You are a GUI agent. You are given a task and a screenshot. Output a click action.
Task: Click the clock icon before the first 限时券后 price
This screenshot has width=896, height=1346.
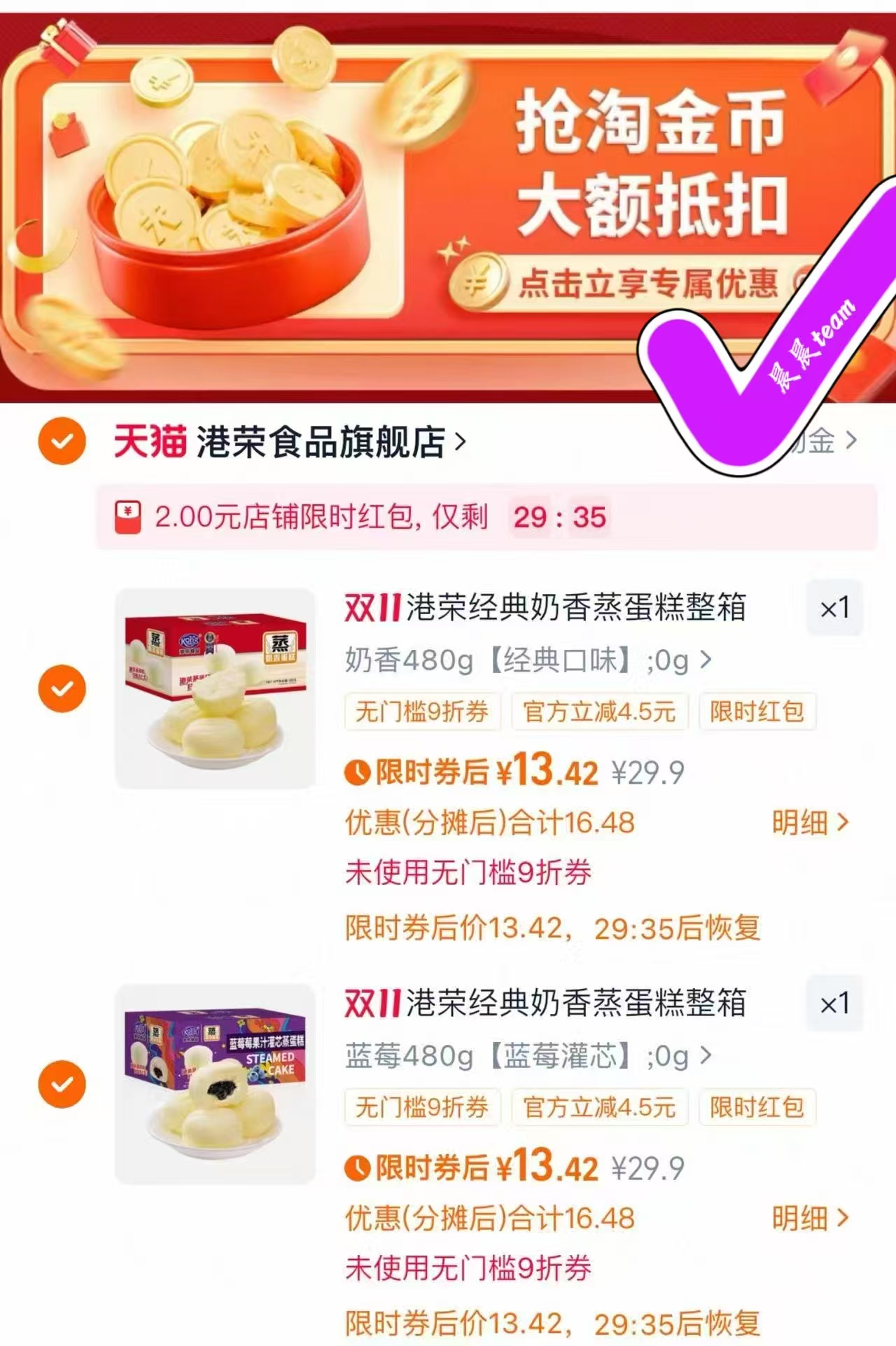click(x=357, y=771)
